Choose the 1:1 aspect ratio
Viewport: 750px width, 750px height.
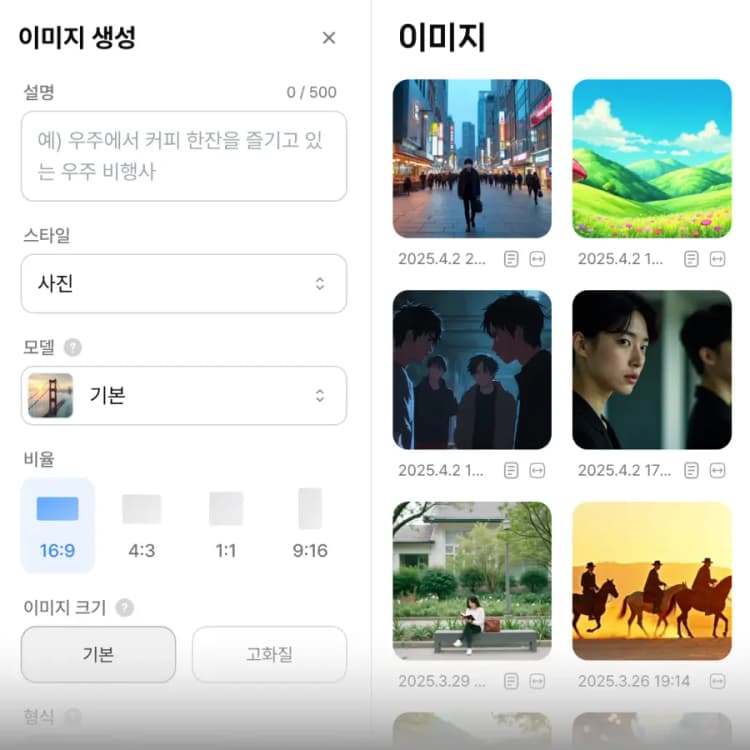pos(226,525)
